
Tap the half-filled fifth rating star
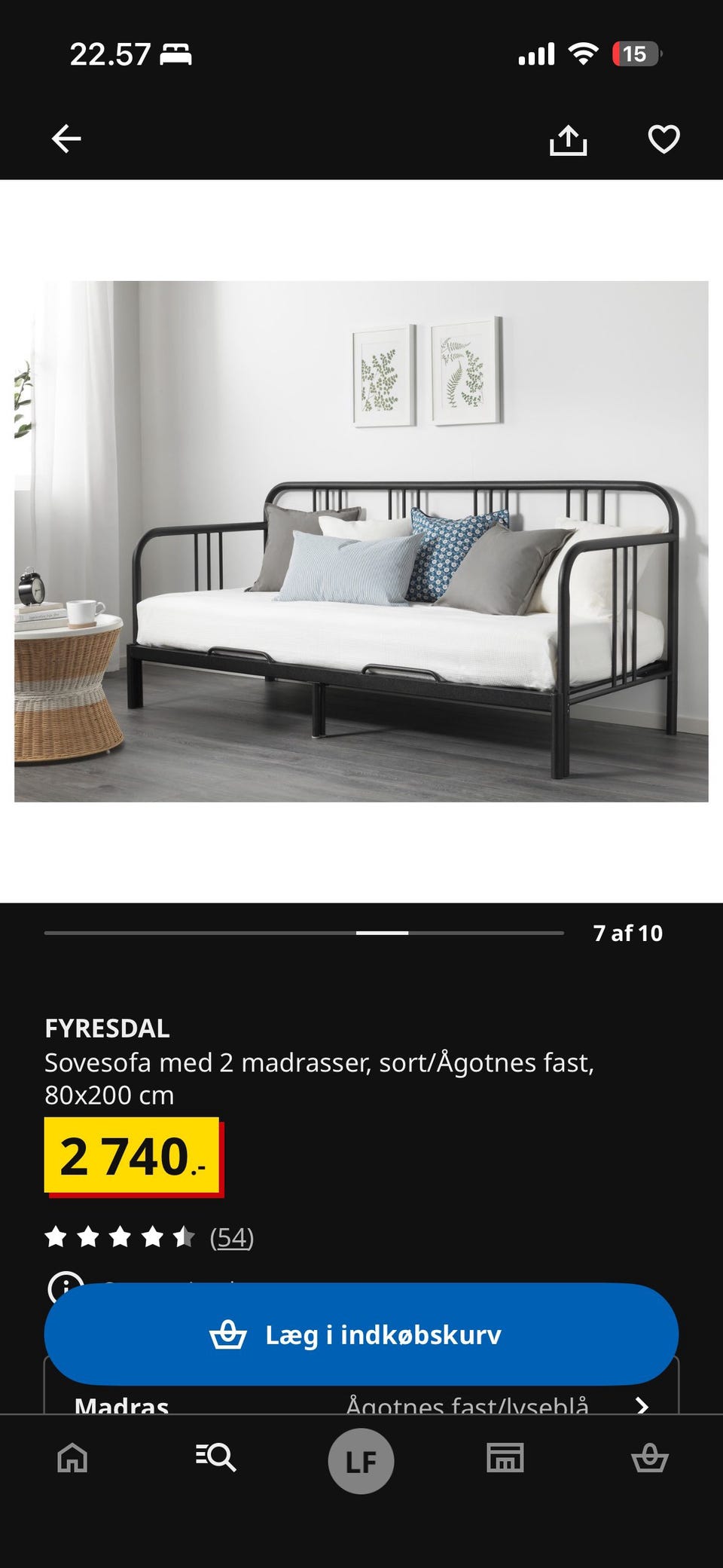tap(185, 1236)
